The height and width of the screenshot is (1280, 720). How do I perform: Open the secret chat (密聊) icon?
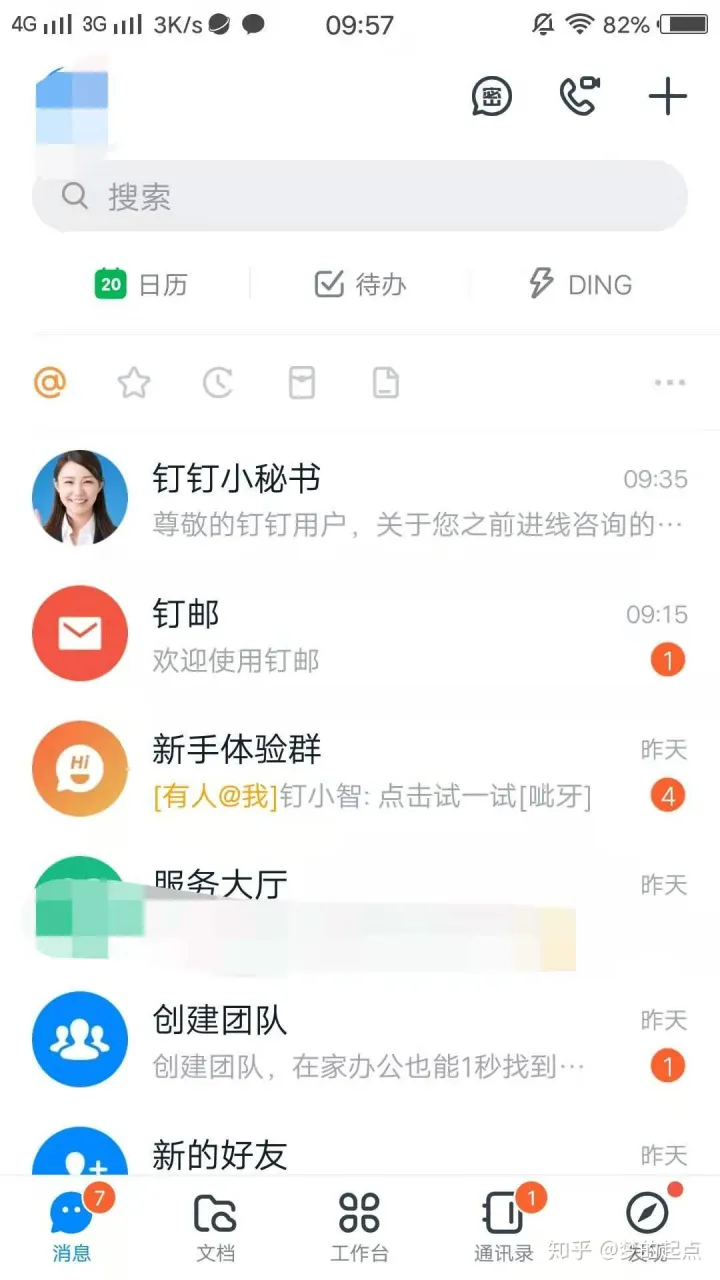(x=492, y=96)
